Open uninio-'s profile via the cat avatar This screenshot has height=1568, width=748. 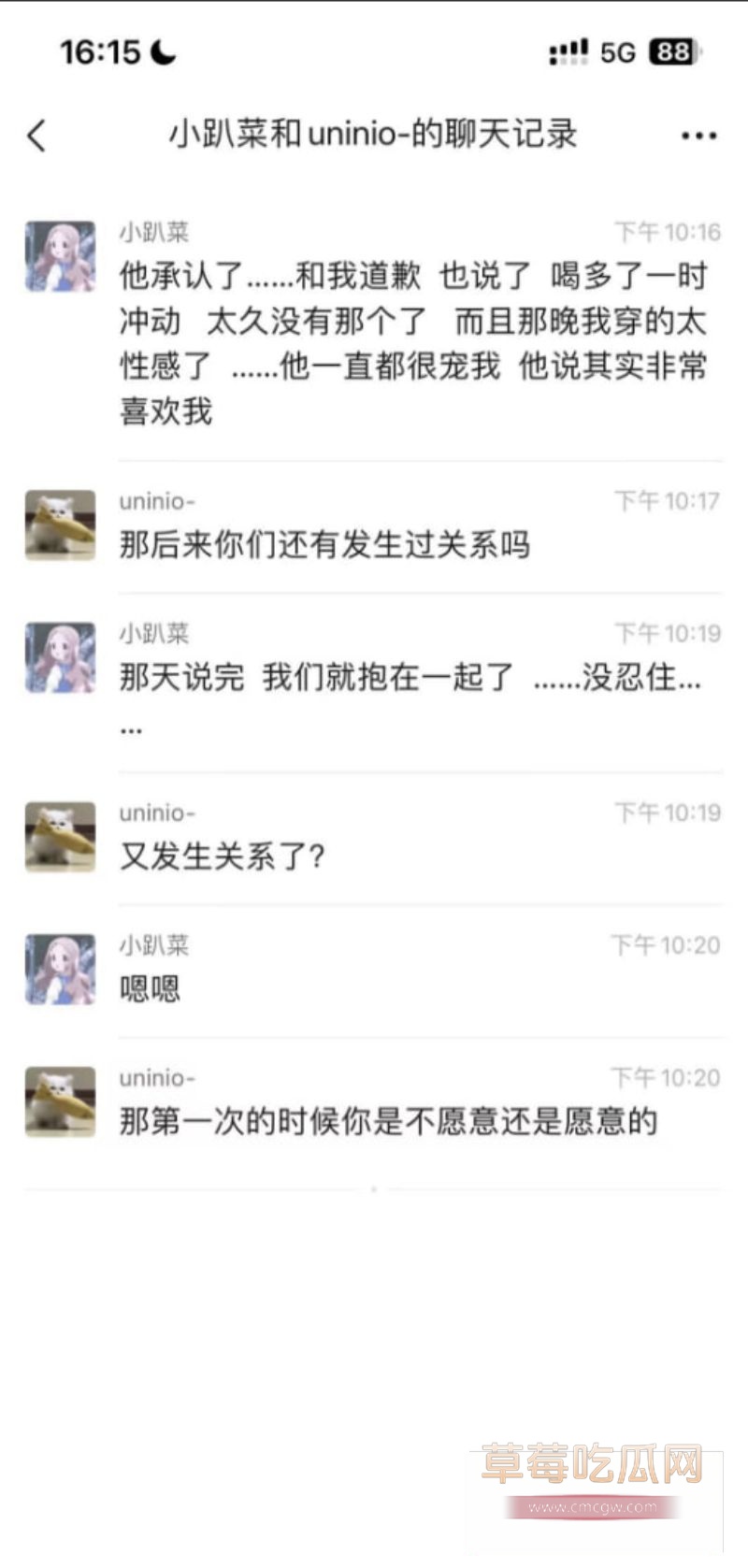coord(59,525)
